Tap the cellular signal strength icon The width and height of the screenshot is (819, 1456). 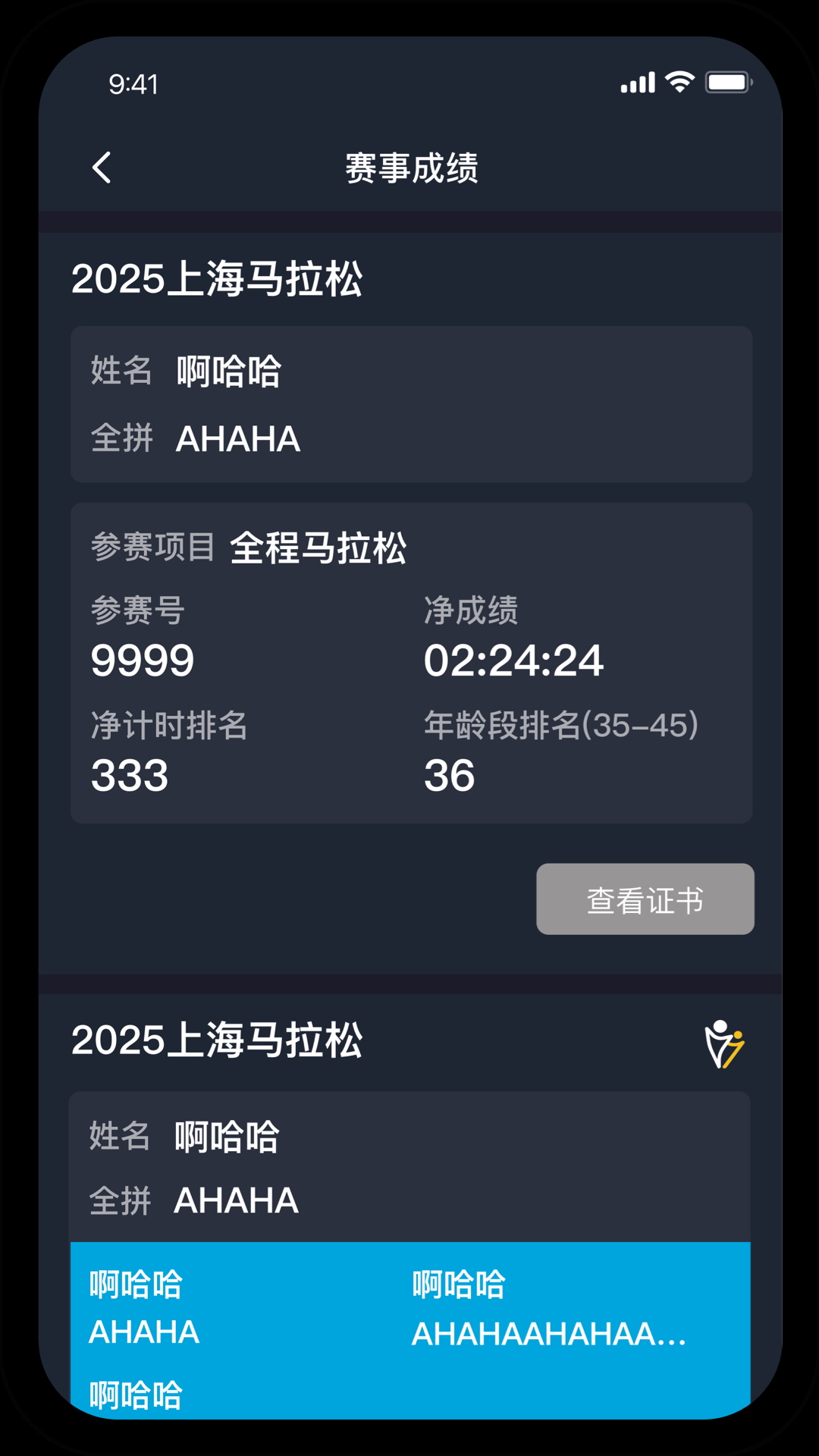[637, 83]
